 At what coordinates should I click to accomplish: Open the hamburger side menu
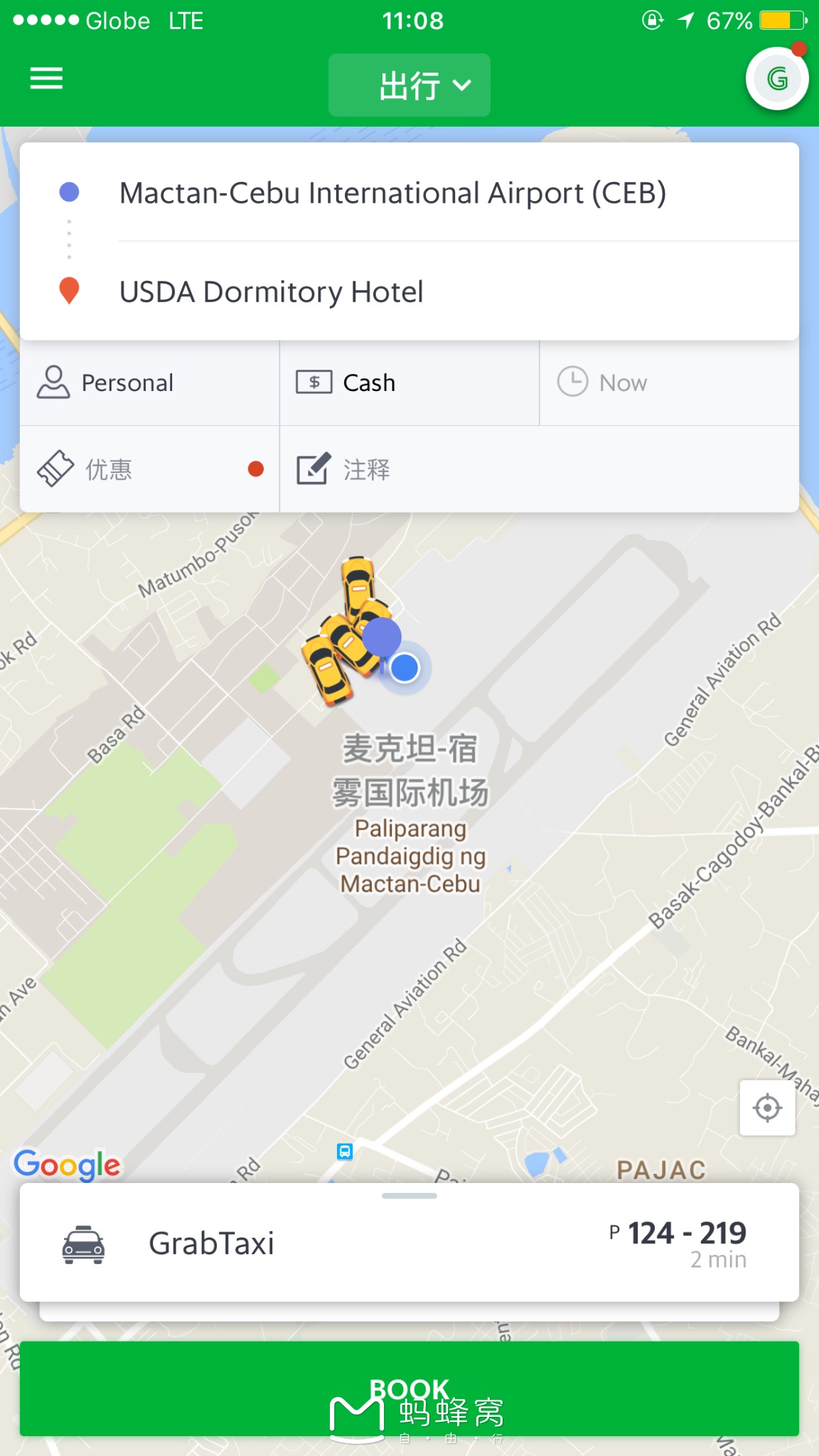coord(46,78)
